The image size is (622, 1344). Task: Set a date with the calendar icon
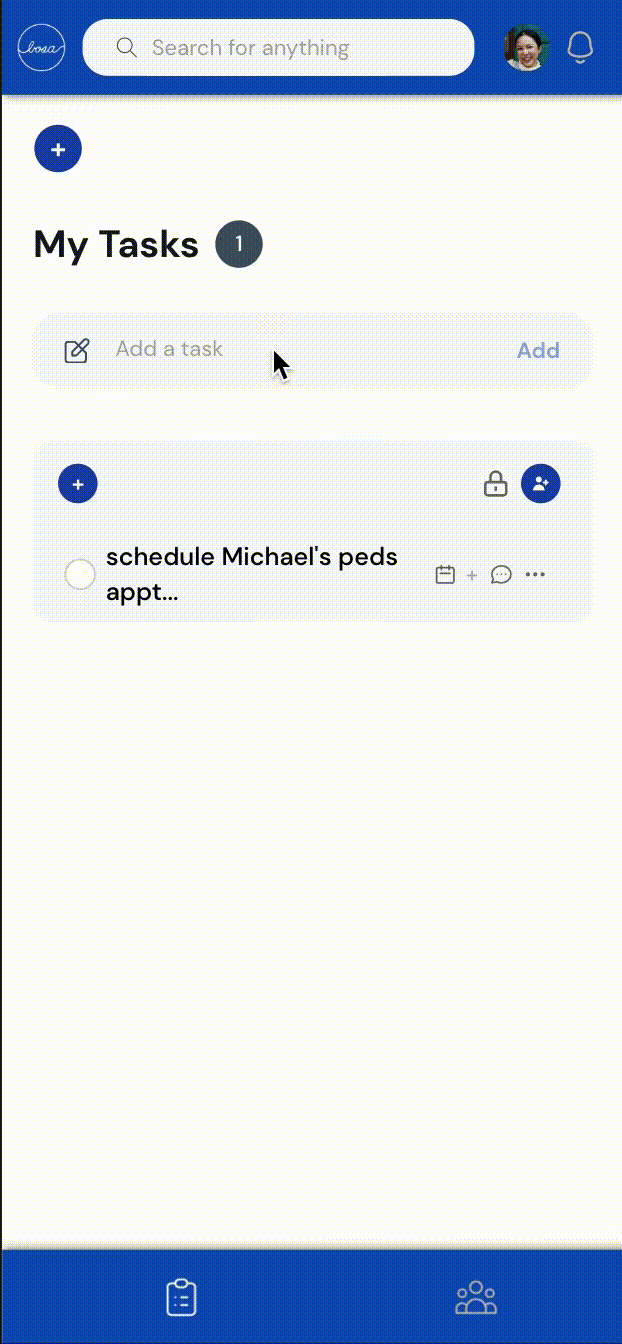pos(445,575)
